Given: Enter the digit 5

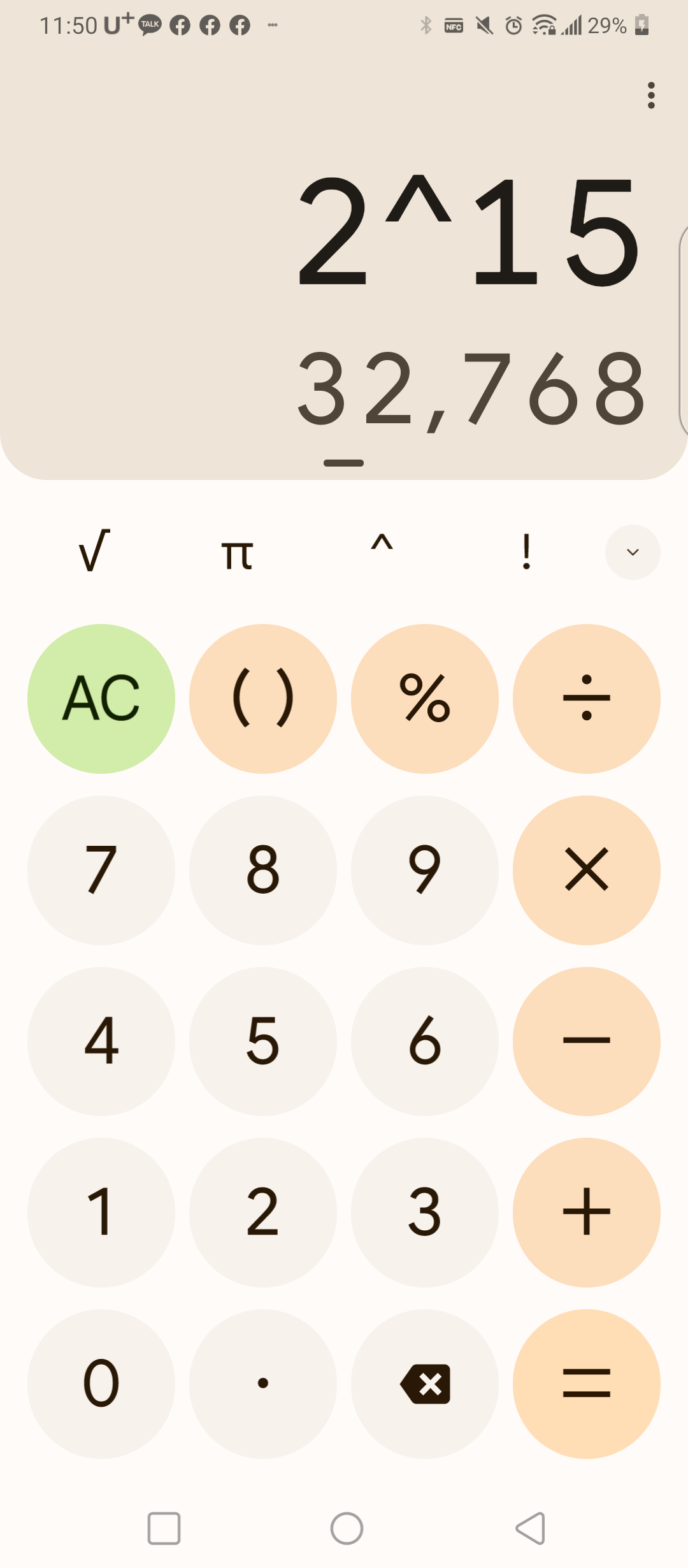Looking at the screenshot, I should (263, 1041).
